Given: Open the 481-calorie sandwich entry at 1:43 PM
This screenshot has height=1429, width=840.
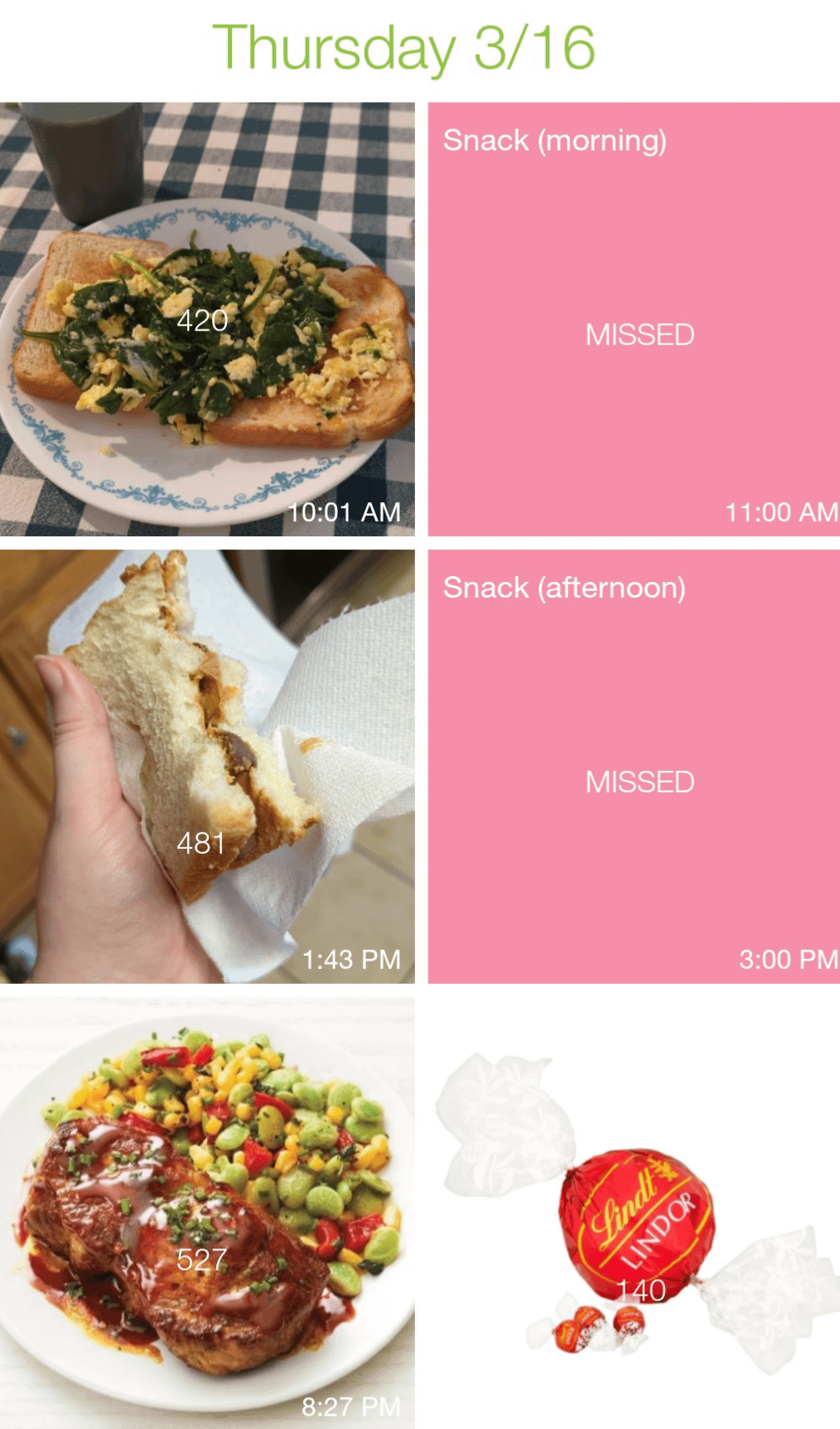Looking at the screenshot, I should tap(207, 767).
